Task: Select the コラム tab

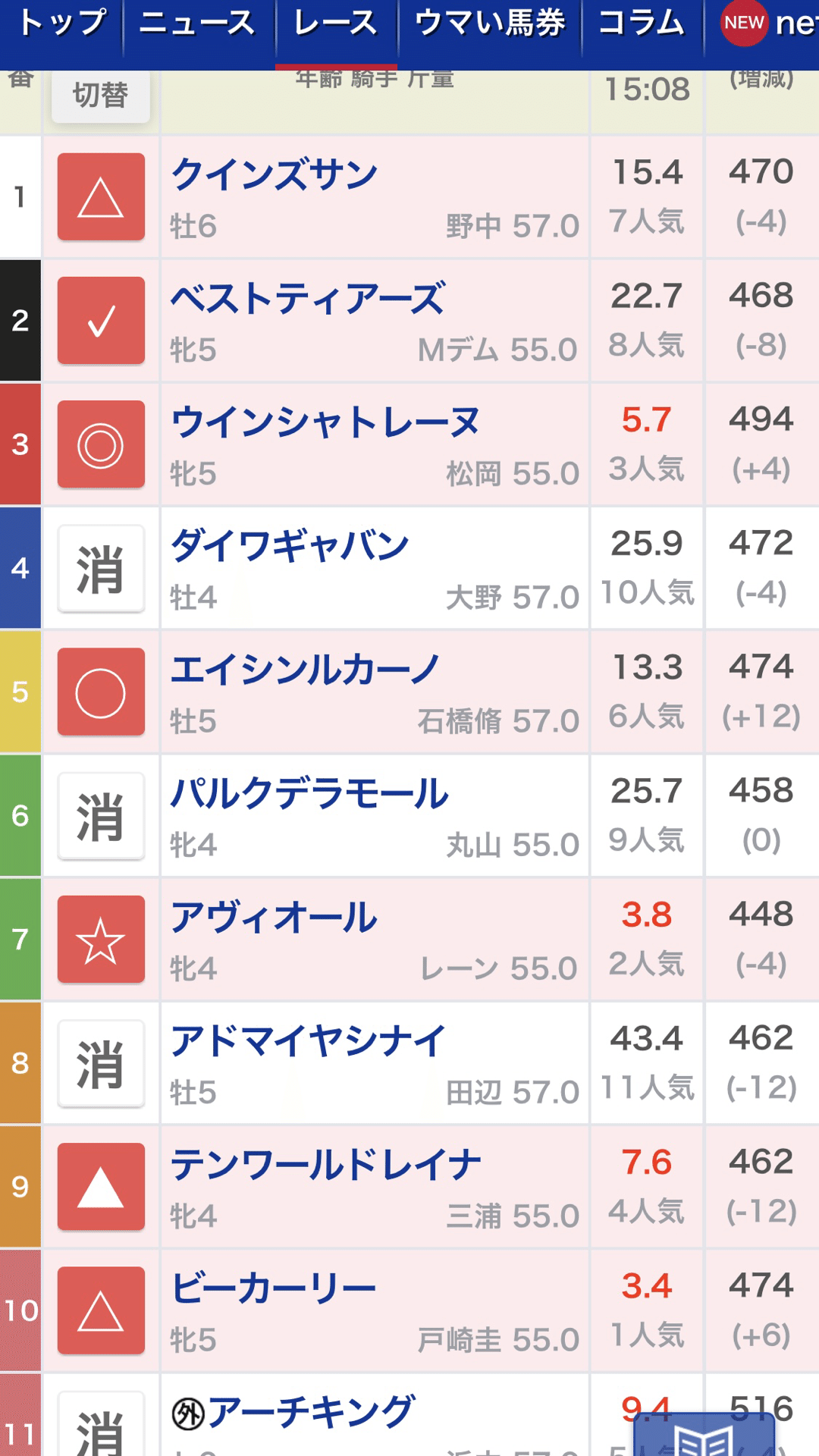Action: pos(642,23)
